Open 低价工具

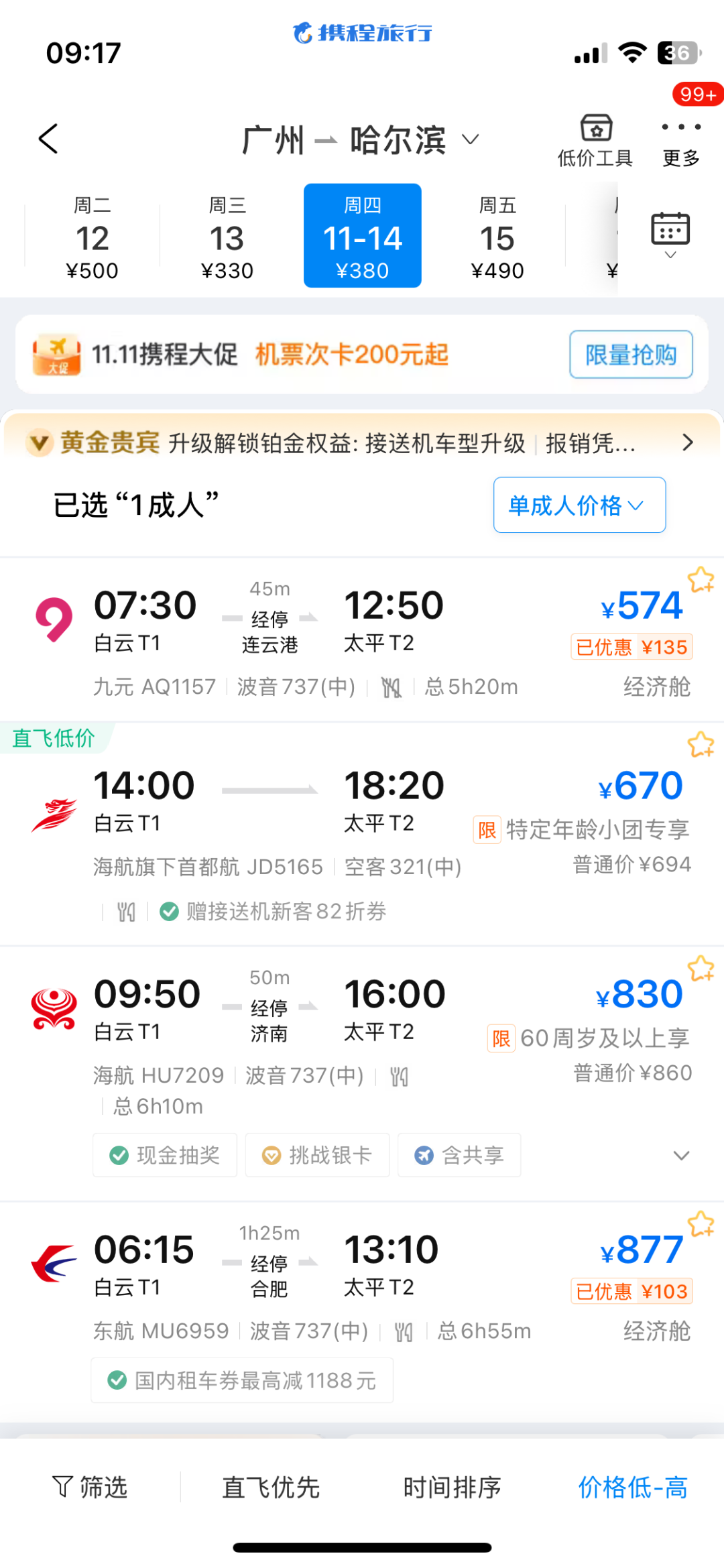point(595,140)
